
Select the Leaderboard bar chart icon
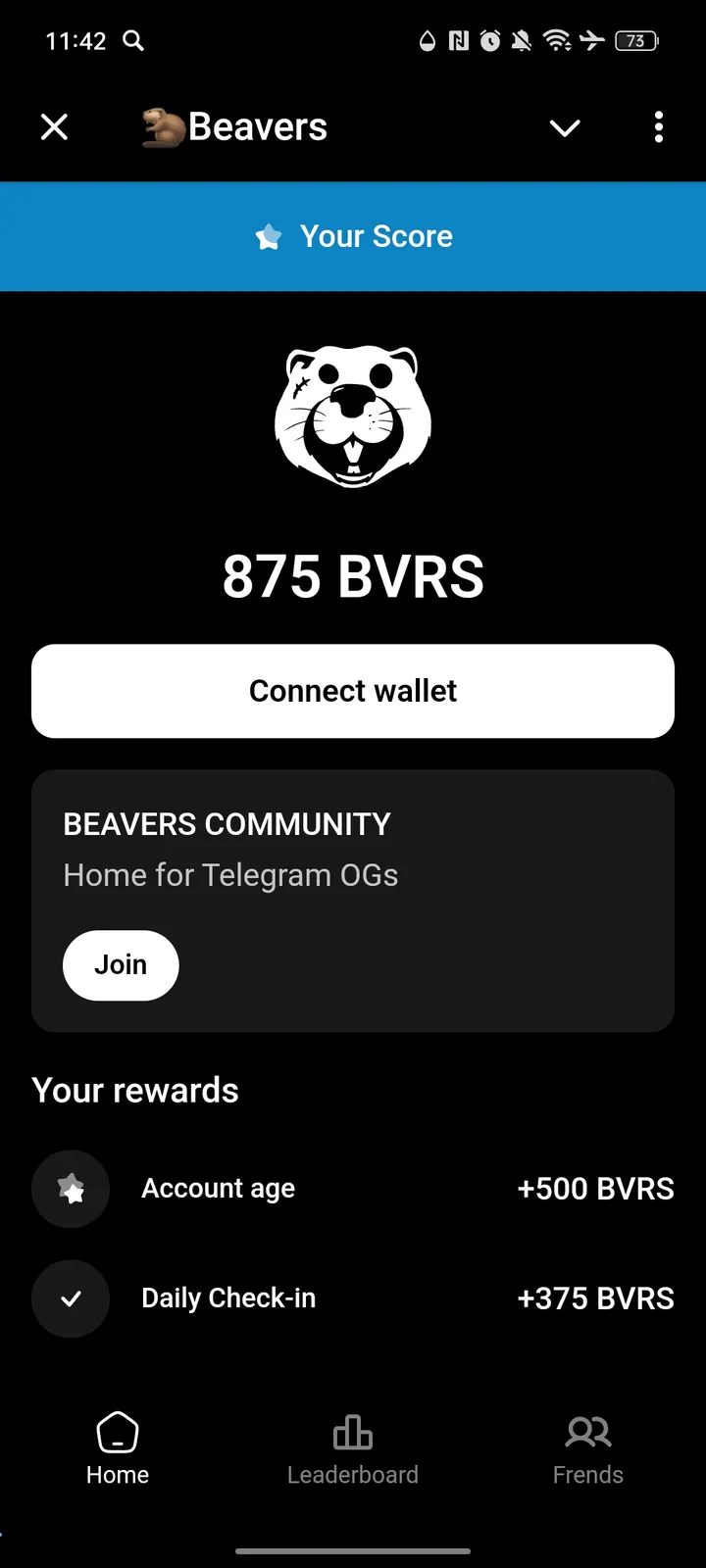tap(352, 1432)
